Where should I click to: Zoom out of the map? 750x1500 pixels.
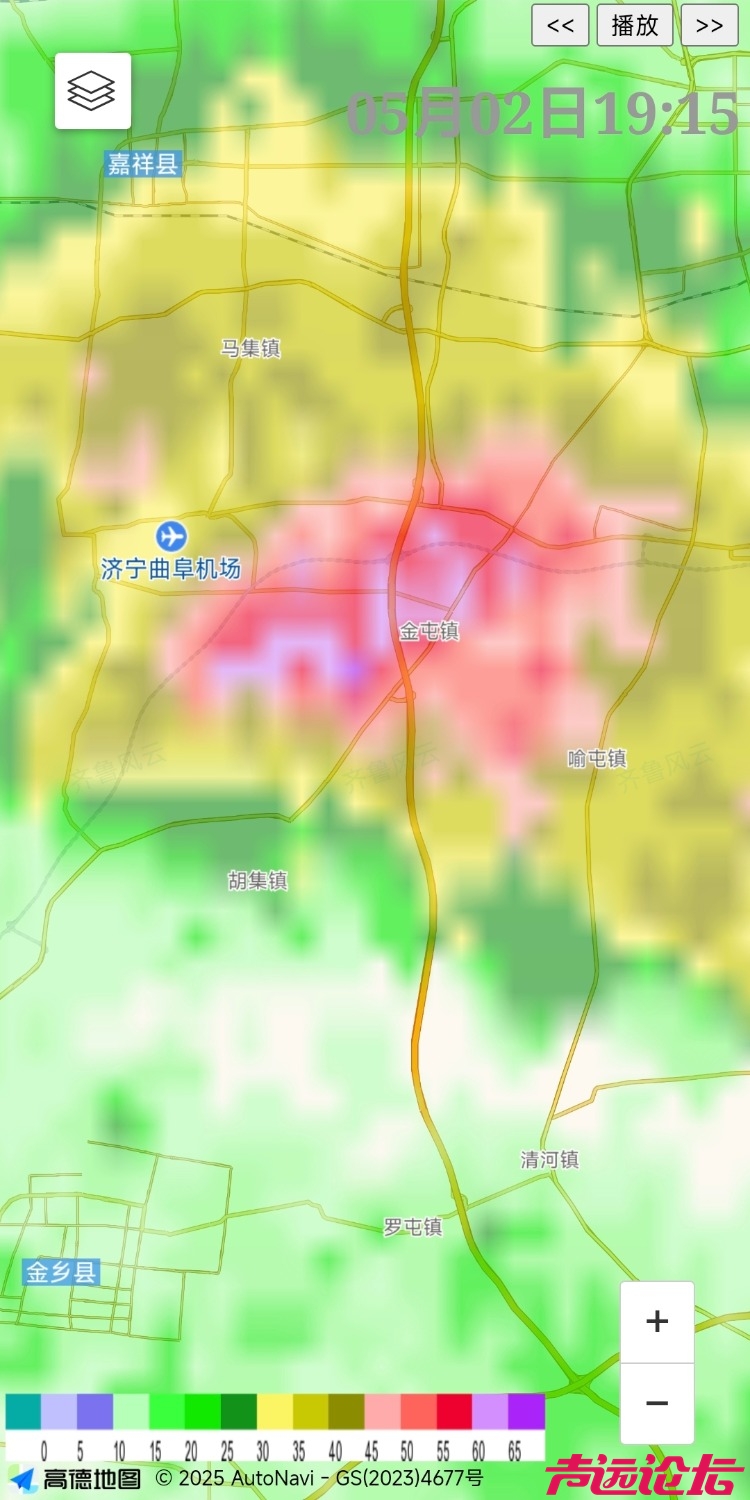pyautogui.click(x=657, y=1403)
